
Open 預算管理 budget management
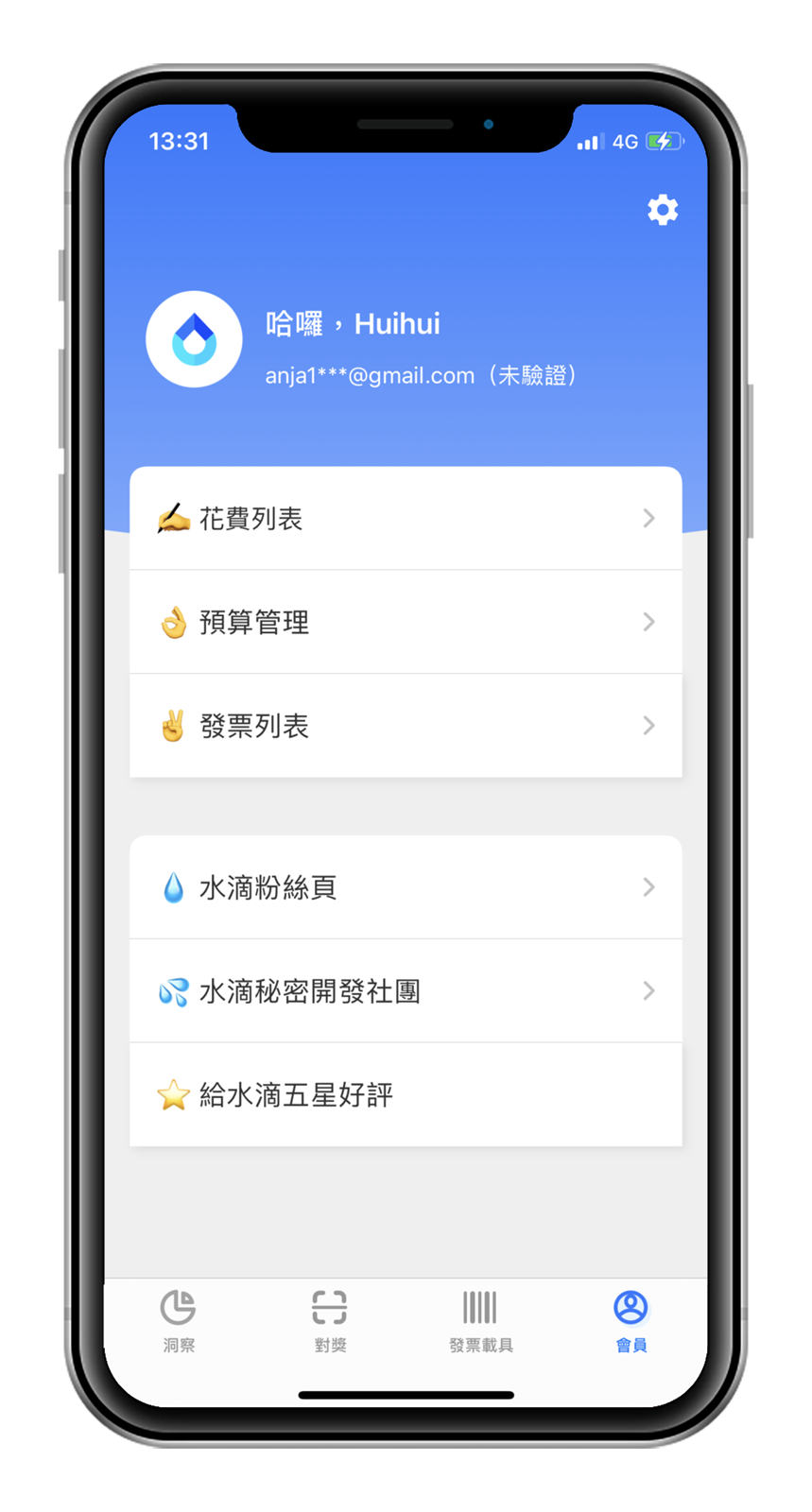[406, 622]
